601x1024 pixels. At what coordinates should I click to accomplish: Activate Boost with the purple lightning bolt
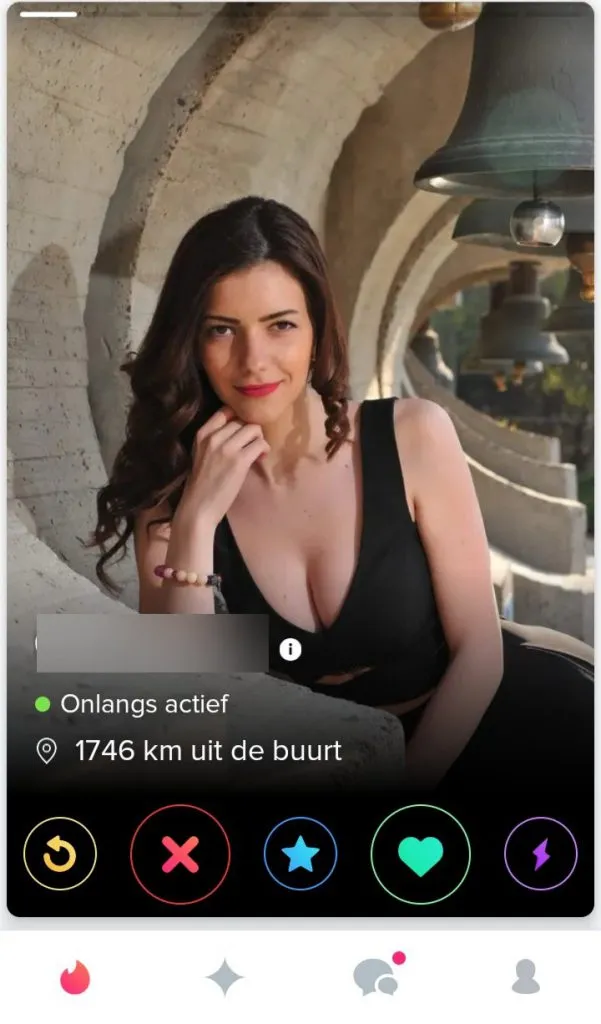(540, 854)
